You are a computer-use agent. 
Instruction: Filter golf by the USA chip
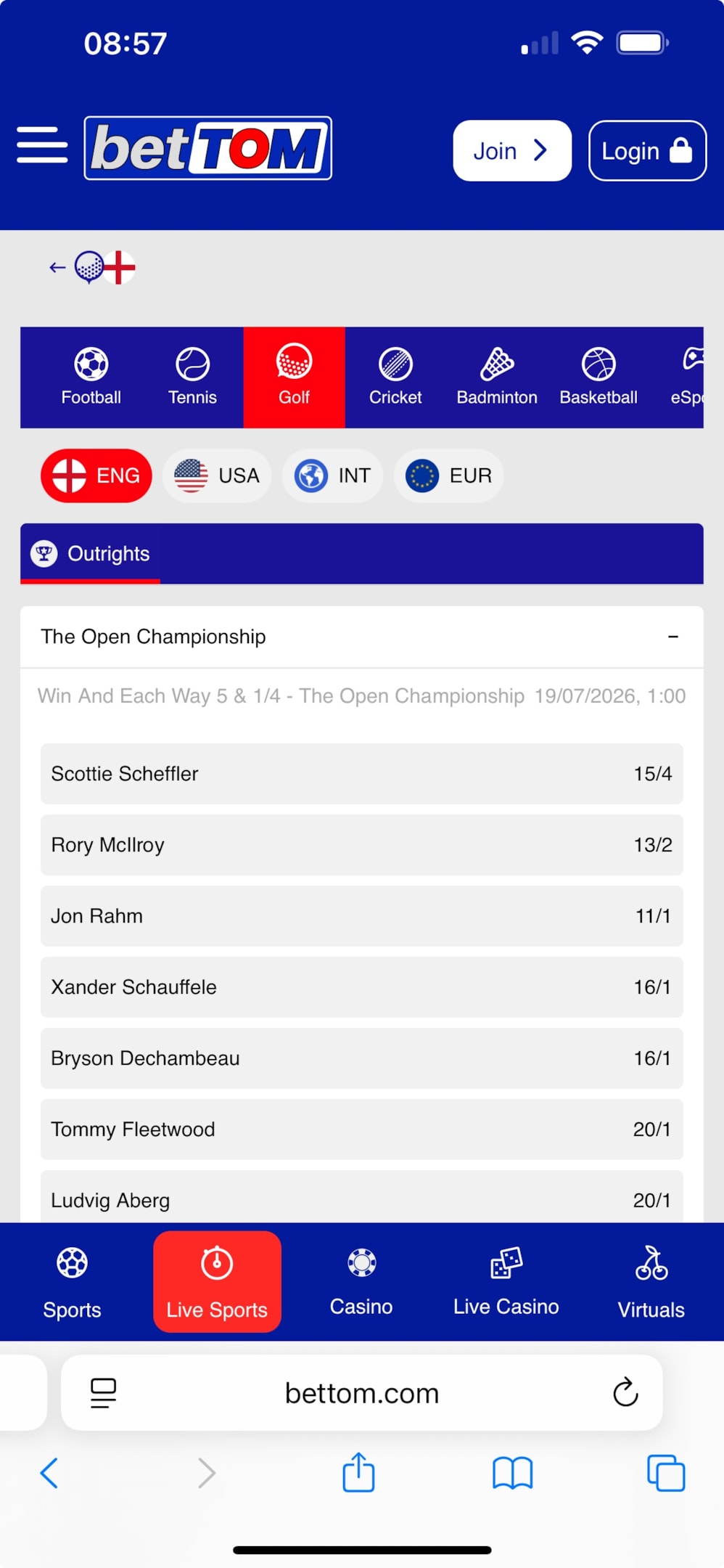pos(217,475)
